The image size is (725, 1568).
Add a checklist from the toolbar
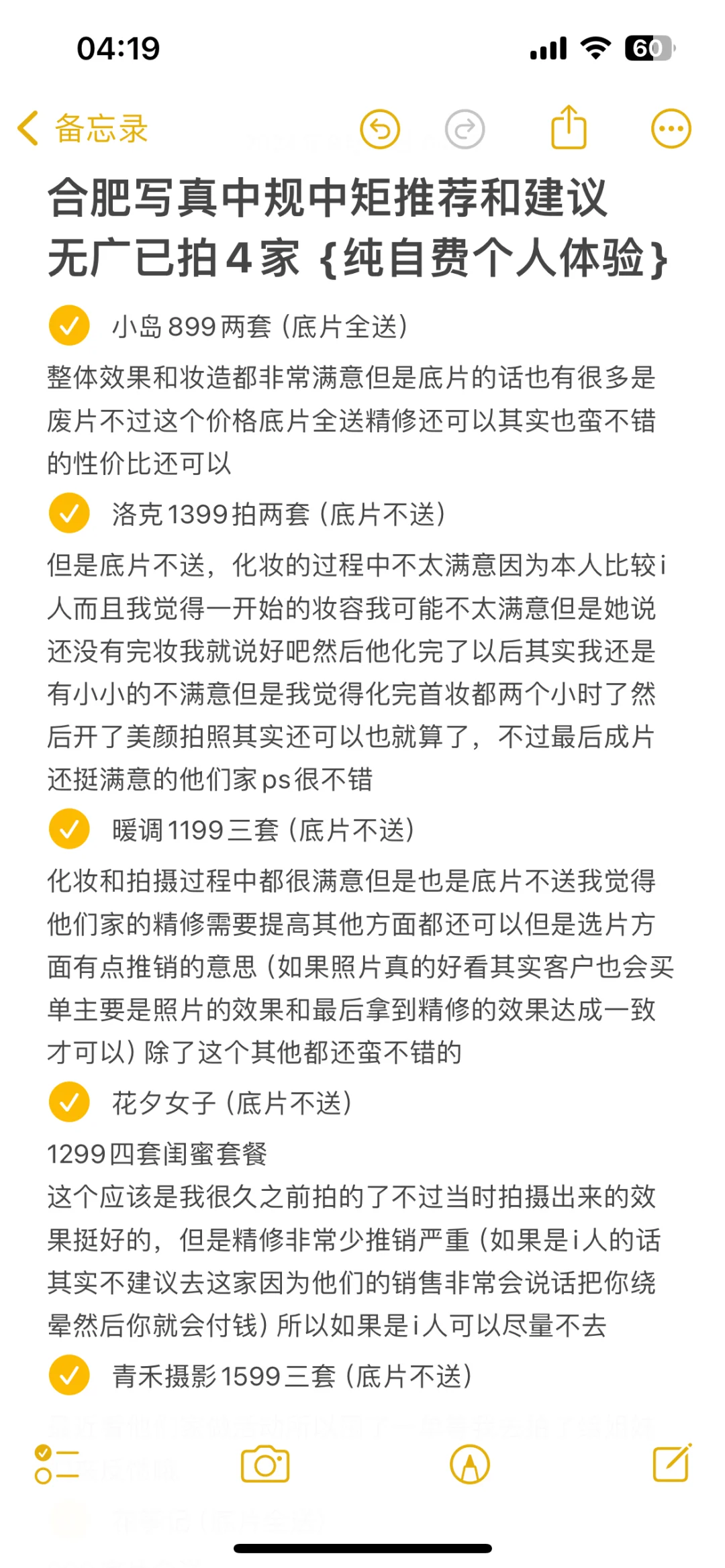[56, 1464]
